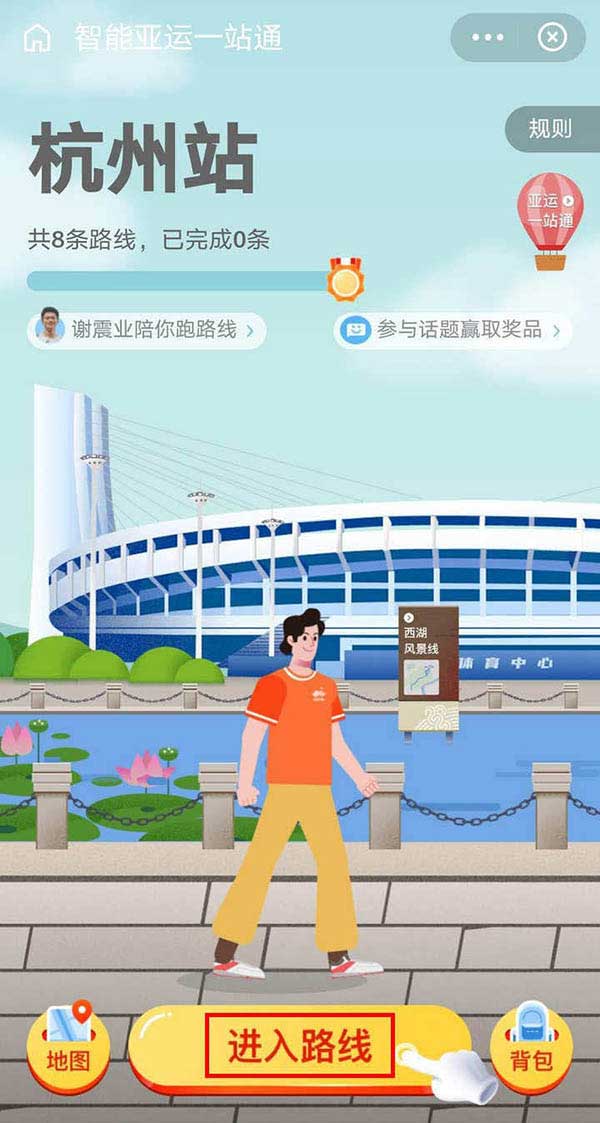This screenshot has height=1123, width=600.
Task: Tap the 进入路线 button
Action: [x=299, y=1047]
